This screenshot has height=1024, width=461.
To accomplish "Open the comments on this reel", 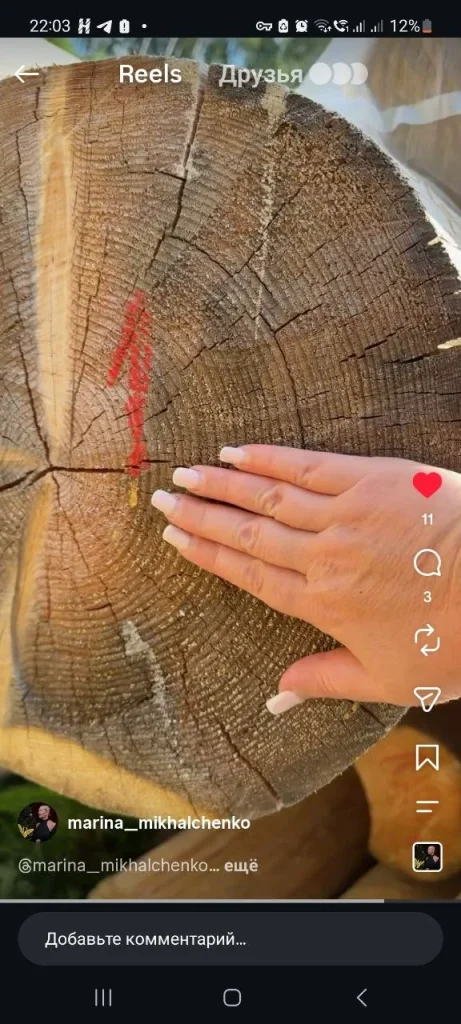I will click(427, 564).
